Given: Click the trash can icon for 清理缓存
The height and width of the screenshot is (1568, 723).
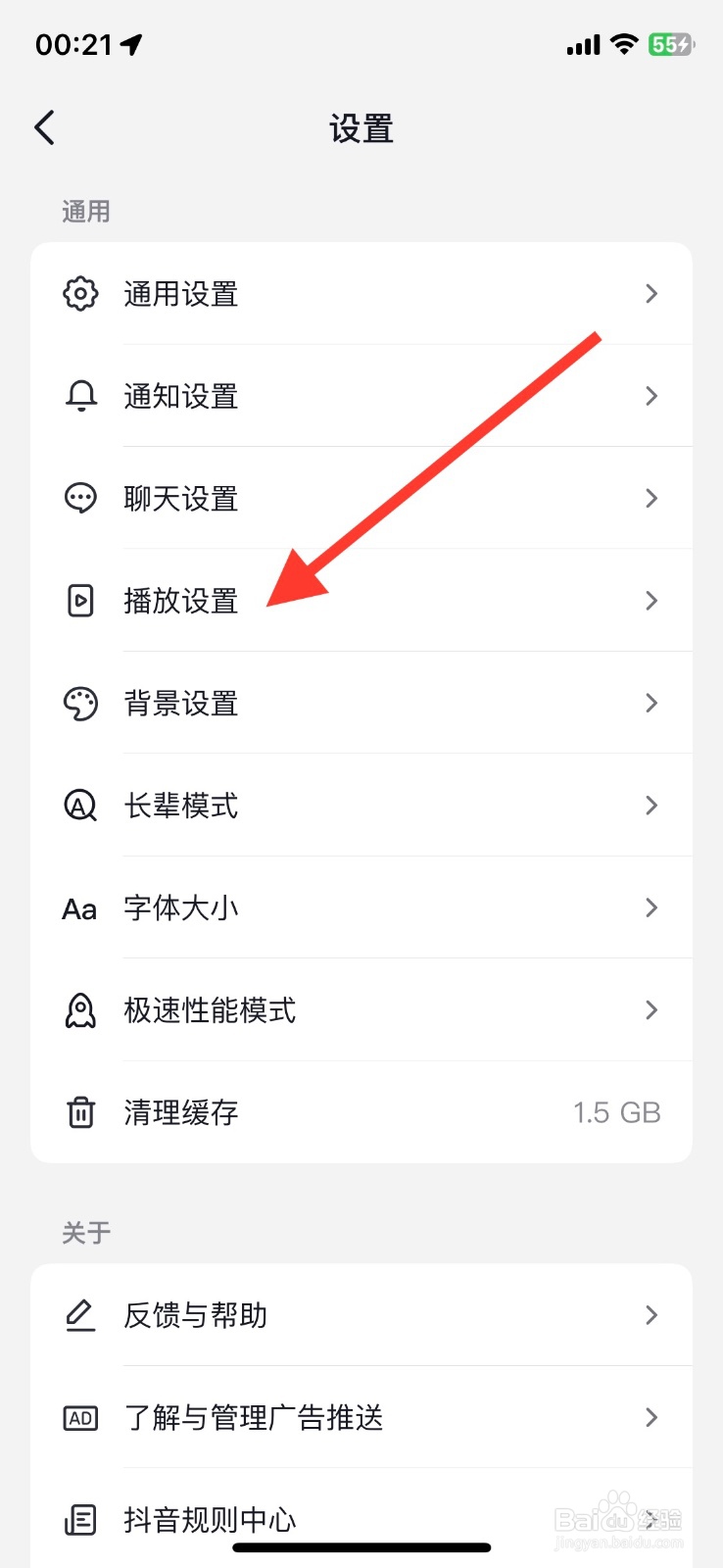Looking at the screenshot, I should [79, 1112].
